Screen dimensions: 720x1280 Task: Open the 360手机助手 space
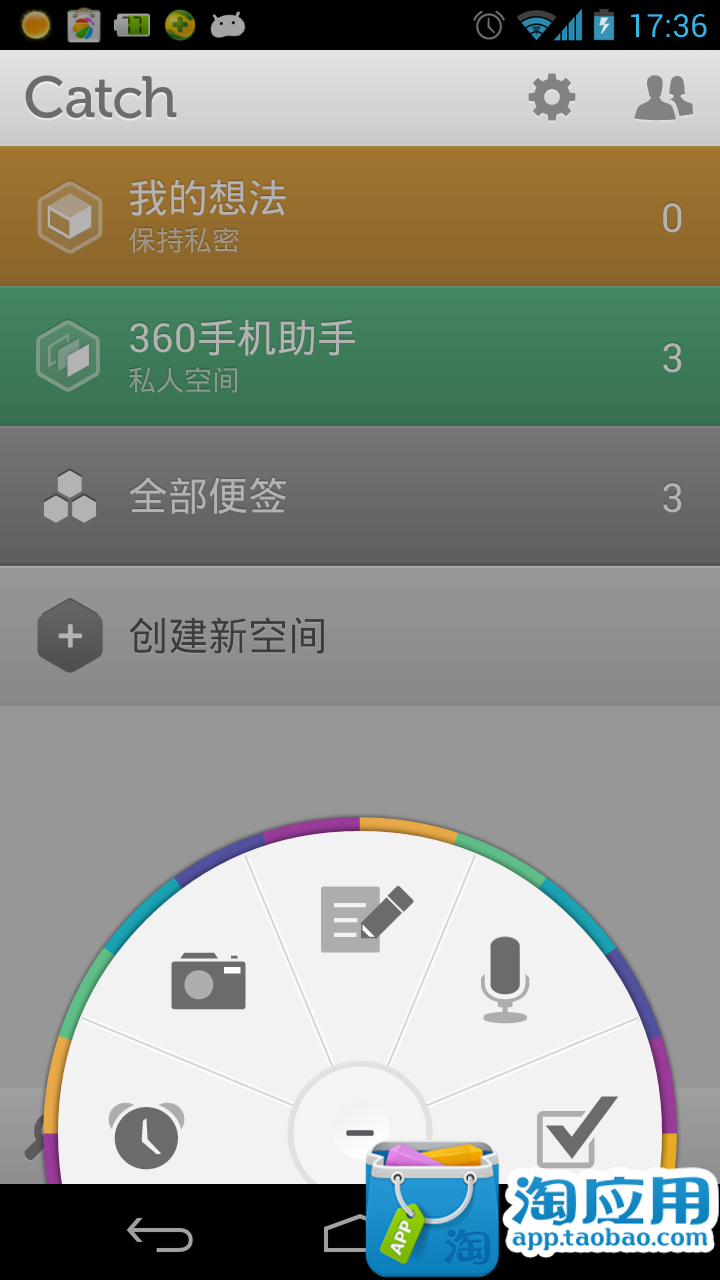point(360,357)
